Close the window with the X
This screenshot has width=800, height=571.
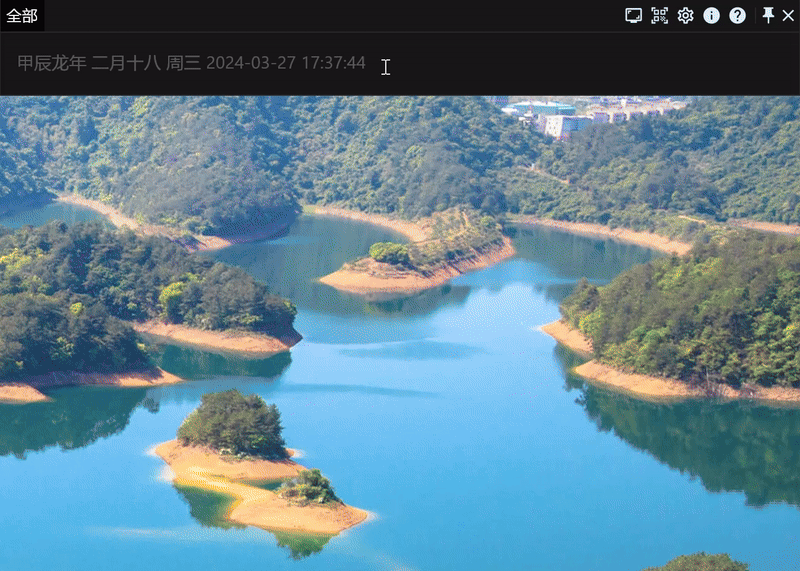786,15
